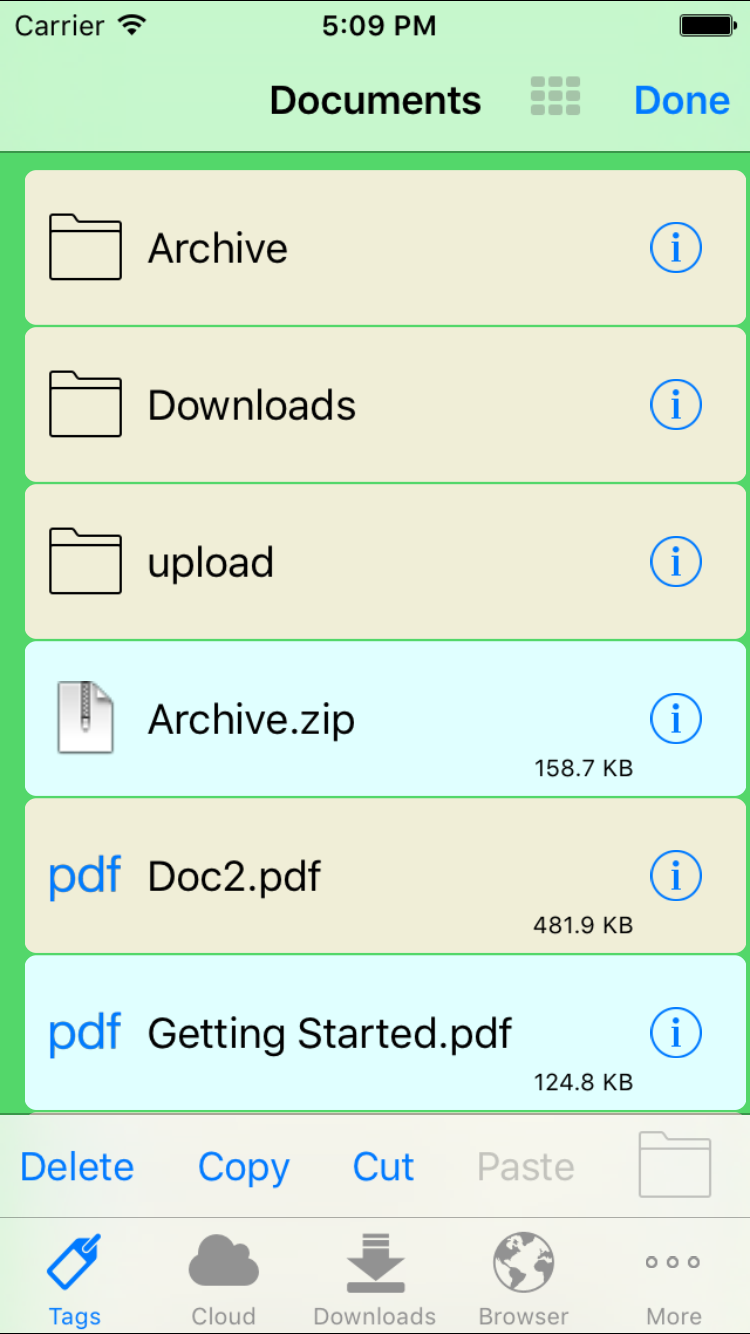This screenshot has width=750, height=1334.
Task: Switch to the Cloud tab
Action: 224,1279
